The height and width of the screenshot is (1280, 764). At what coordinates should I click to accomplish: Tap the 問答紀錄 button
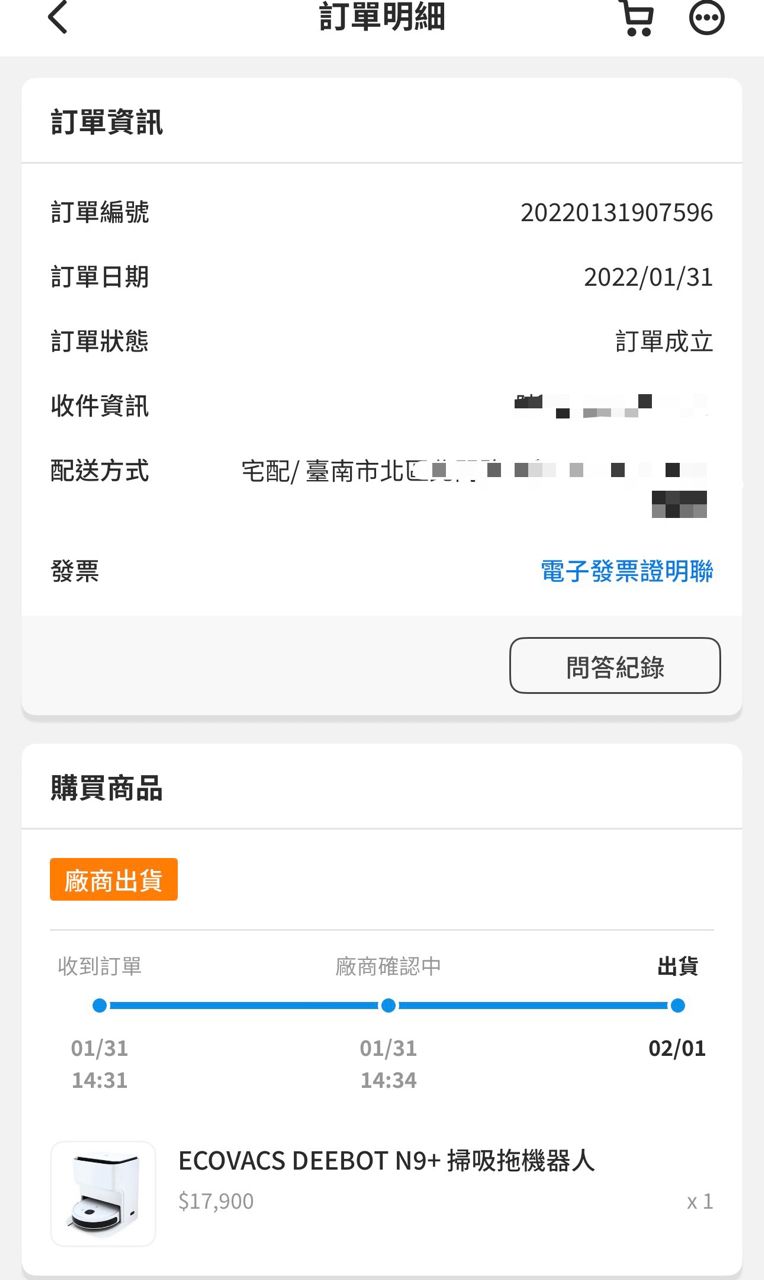(615, 666)
